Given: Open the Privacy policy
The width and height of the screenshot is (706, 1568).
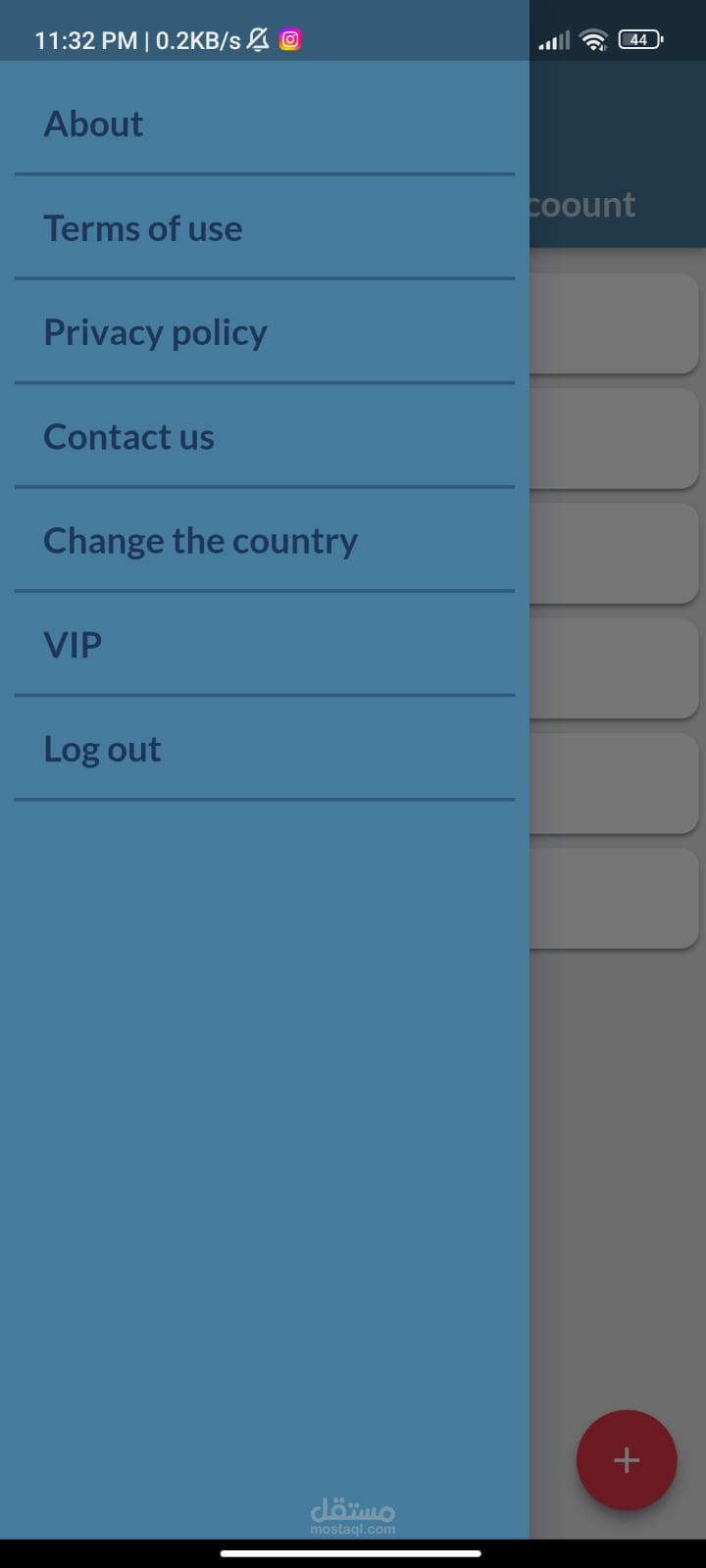Looking at the screenshot, I should [155, 332].
